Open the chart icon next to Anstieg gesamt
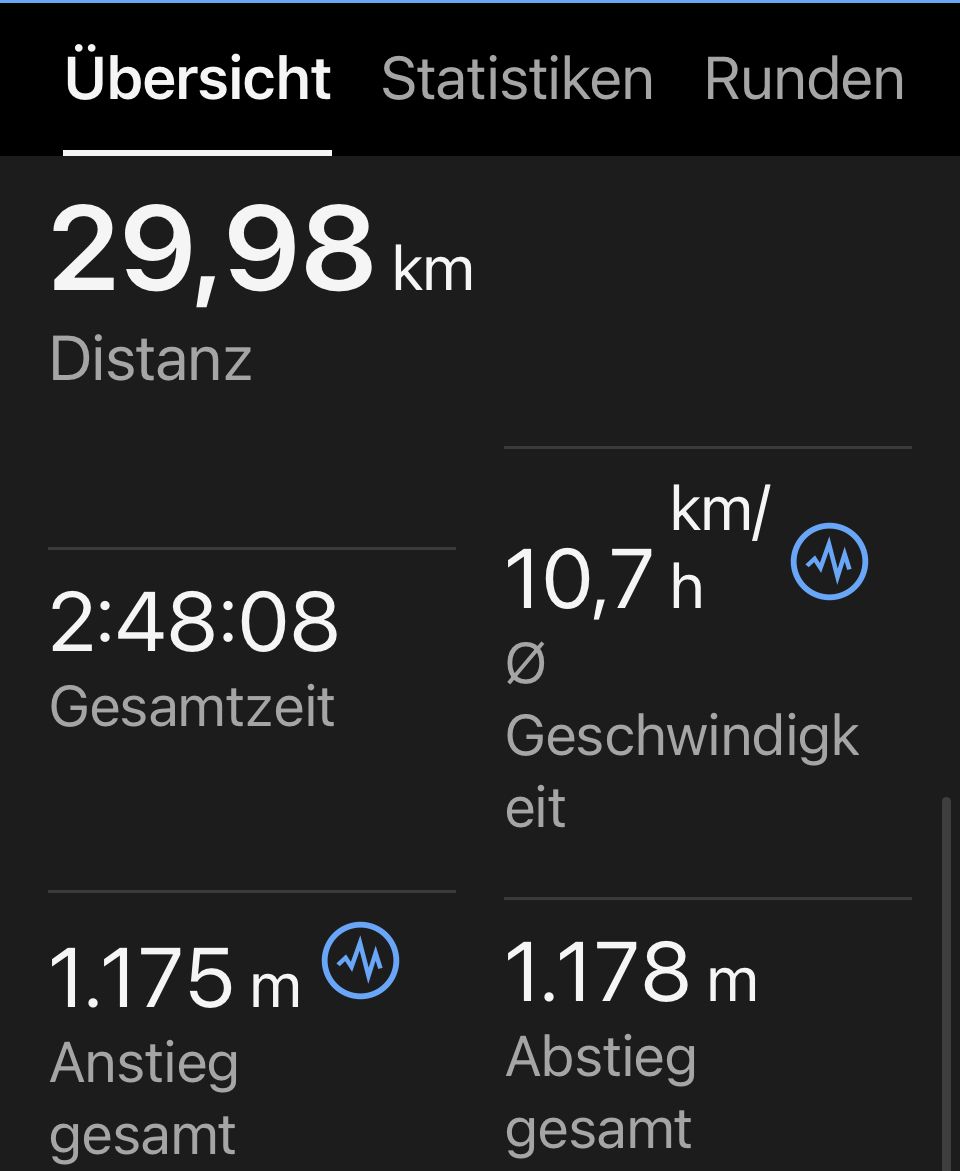Image resolution: width=960 pixels, height=1171 pixels. (x=360, y=960)
